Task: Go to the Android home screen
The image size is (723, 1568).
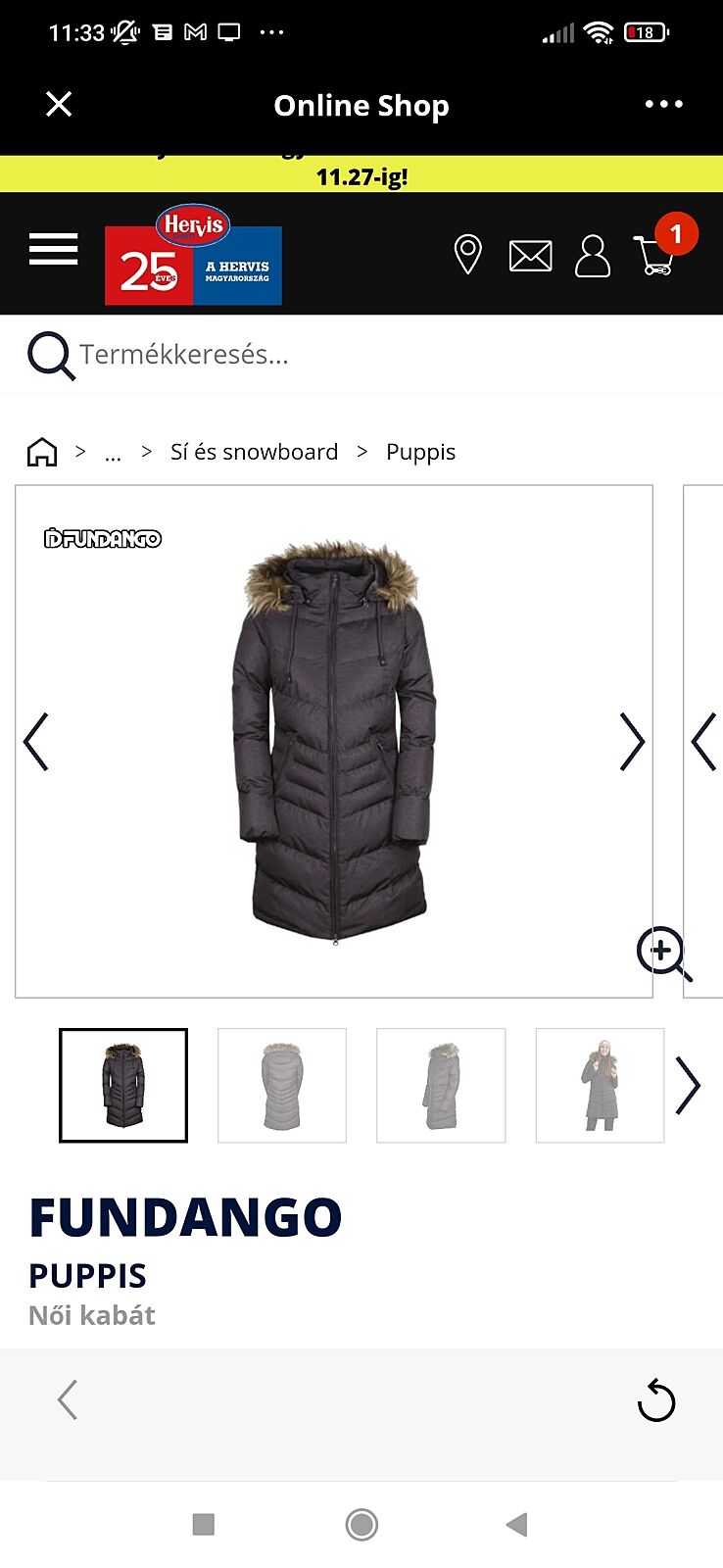Action: 361,1524
